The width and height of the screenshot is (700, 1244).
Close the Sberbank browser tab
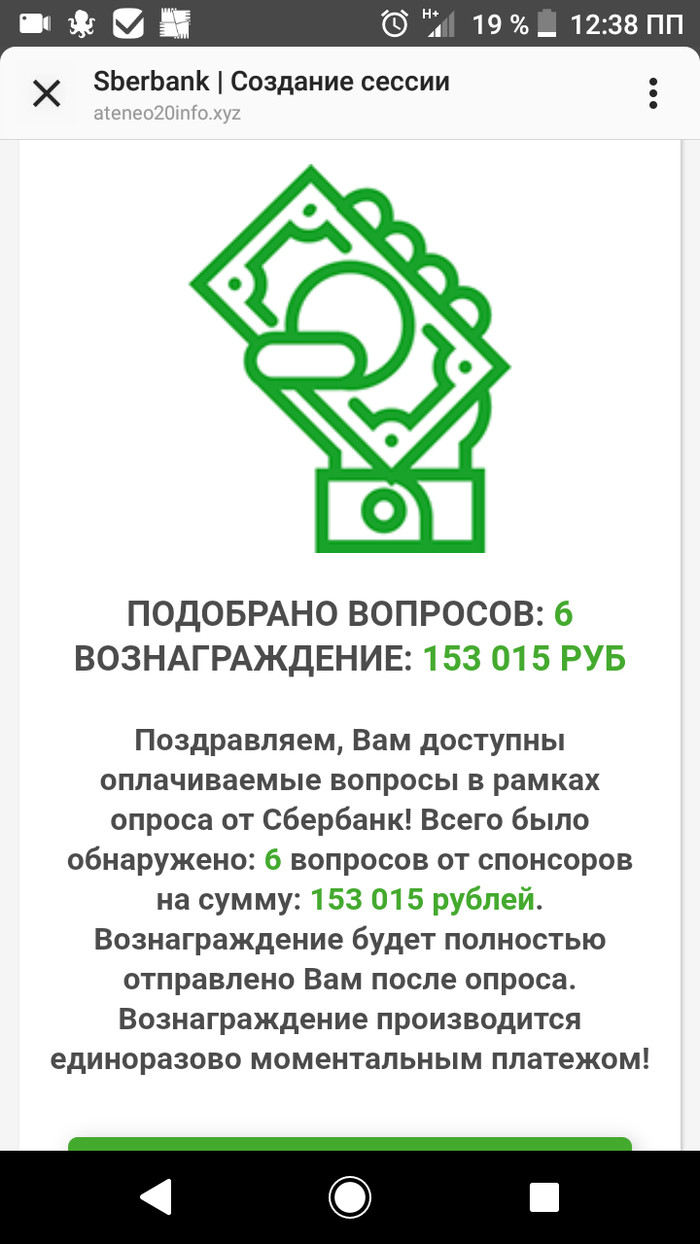click(x=47, y=94)
